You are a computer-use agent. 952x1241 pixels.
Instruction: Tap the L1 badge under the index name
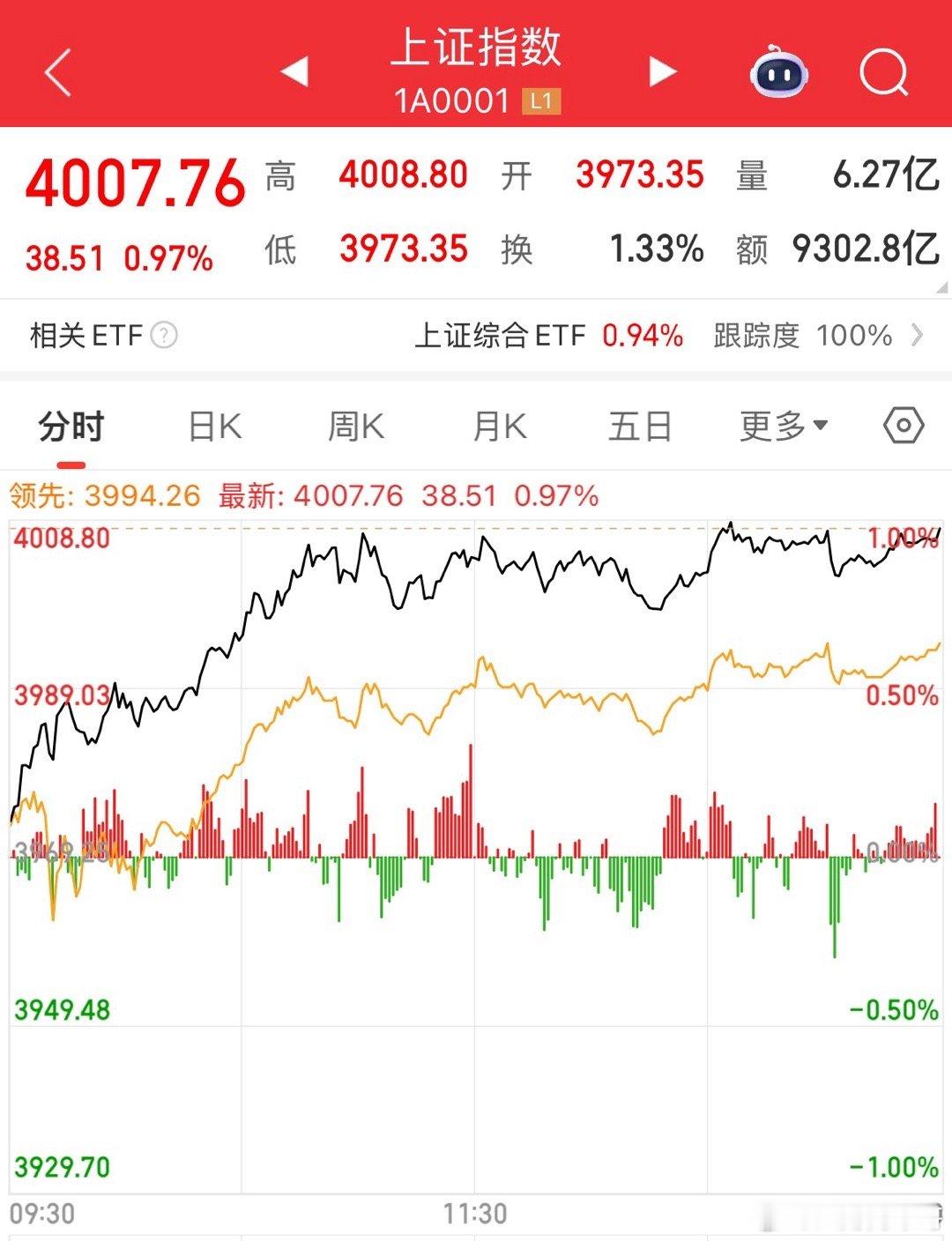point(541,101)
